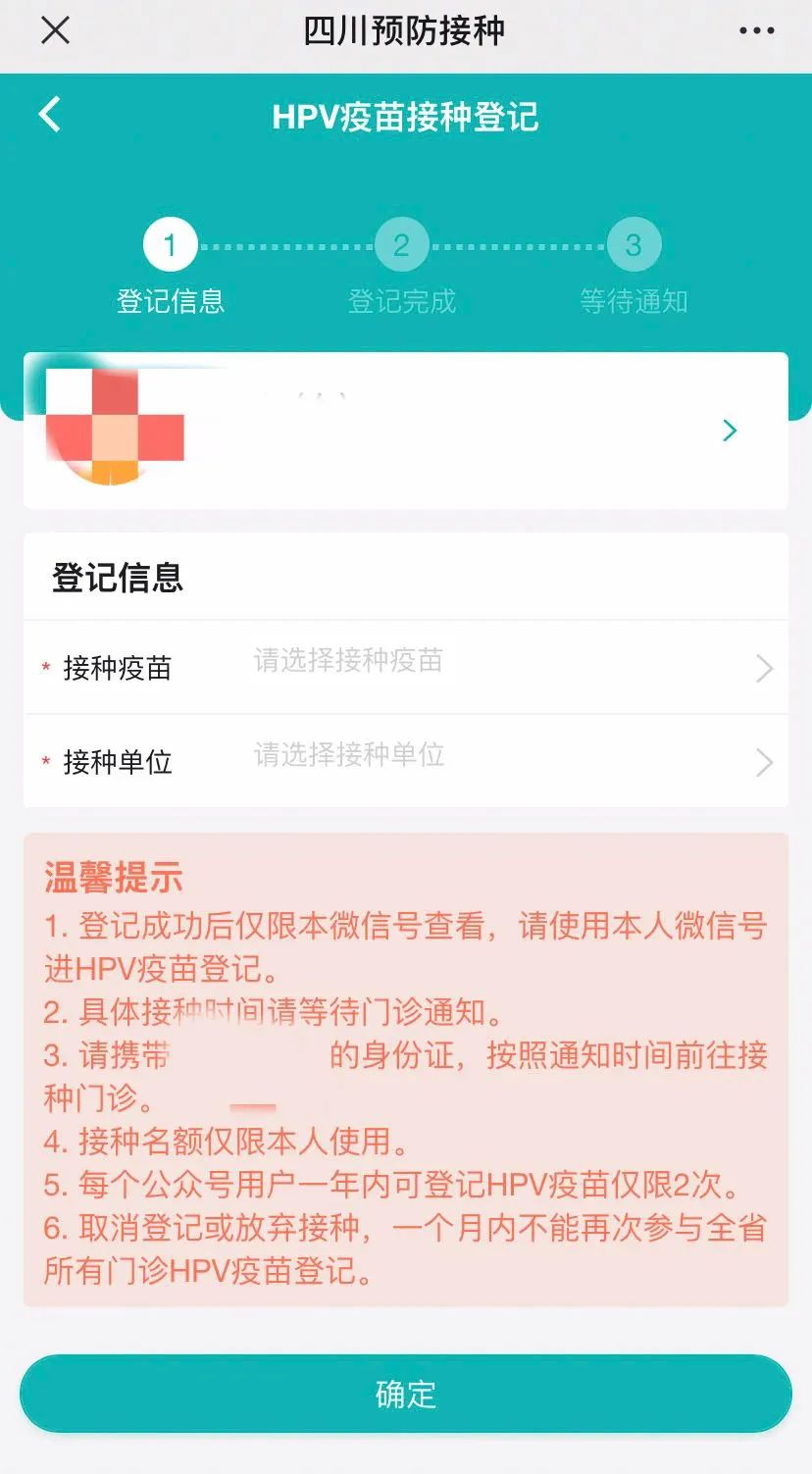Tap the 确定 confirm button

(405, 1394)
